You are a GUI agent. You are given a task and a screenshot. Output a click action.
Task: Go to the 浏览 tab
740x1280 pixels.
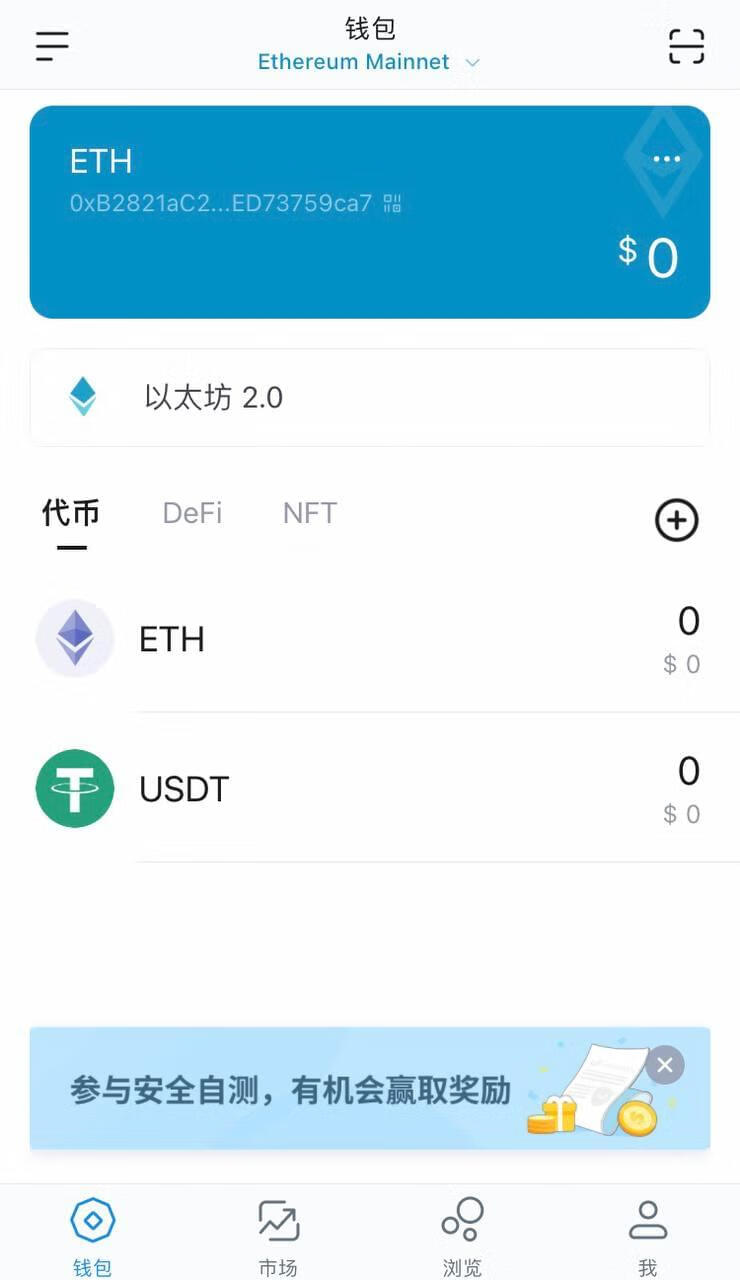coord(462,1237)
